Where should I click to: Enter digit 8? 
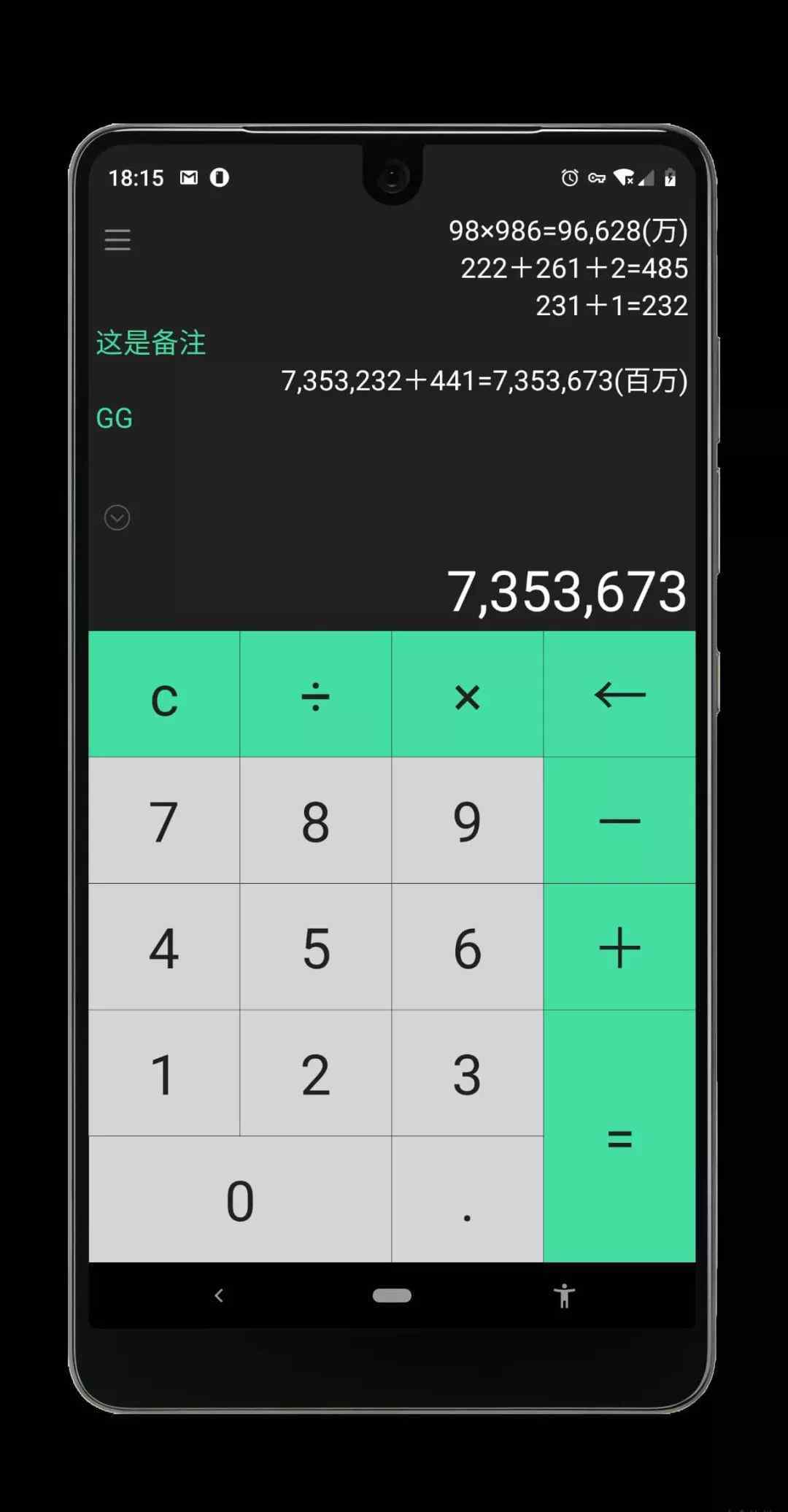click(x=316, y=821)
